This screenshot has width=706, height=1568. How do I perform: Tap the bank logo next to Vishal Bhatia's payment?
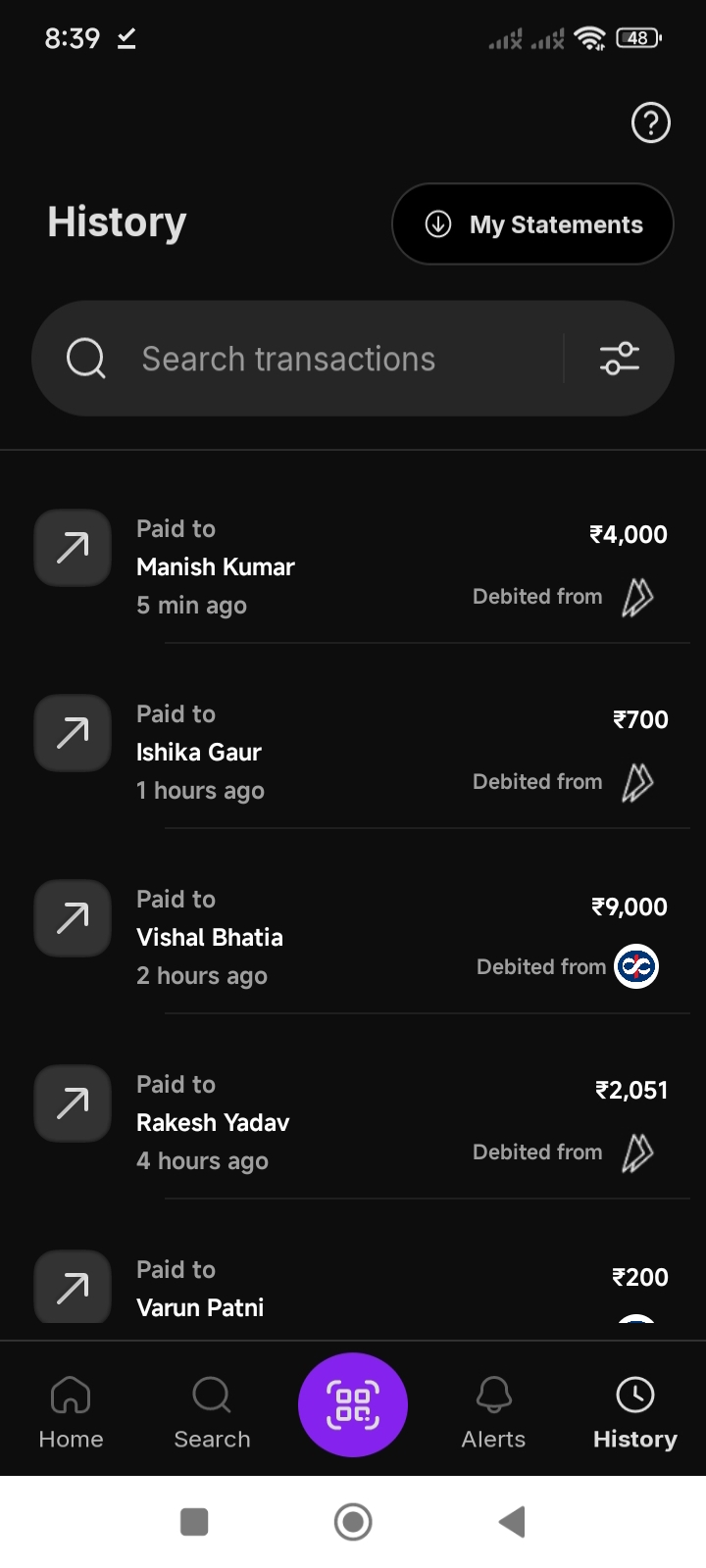[635, 966]
